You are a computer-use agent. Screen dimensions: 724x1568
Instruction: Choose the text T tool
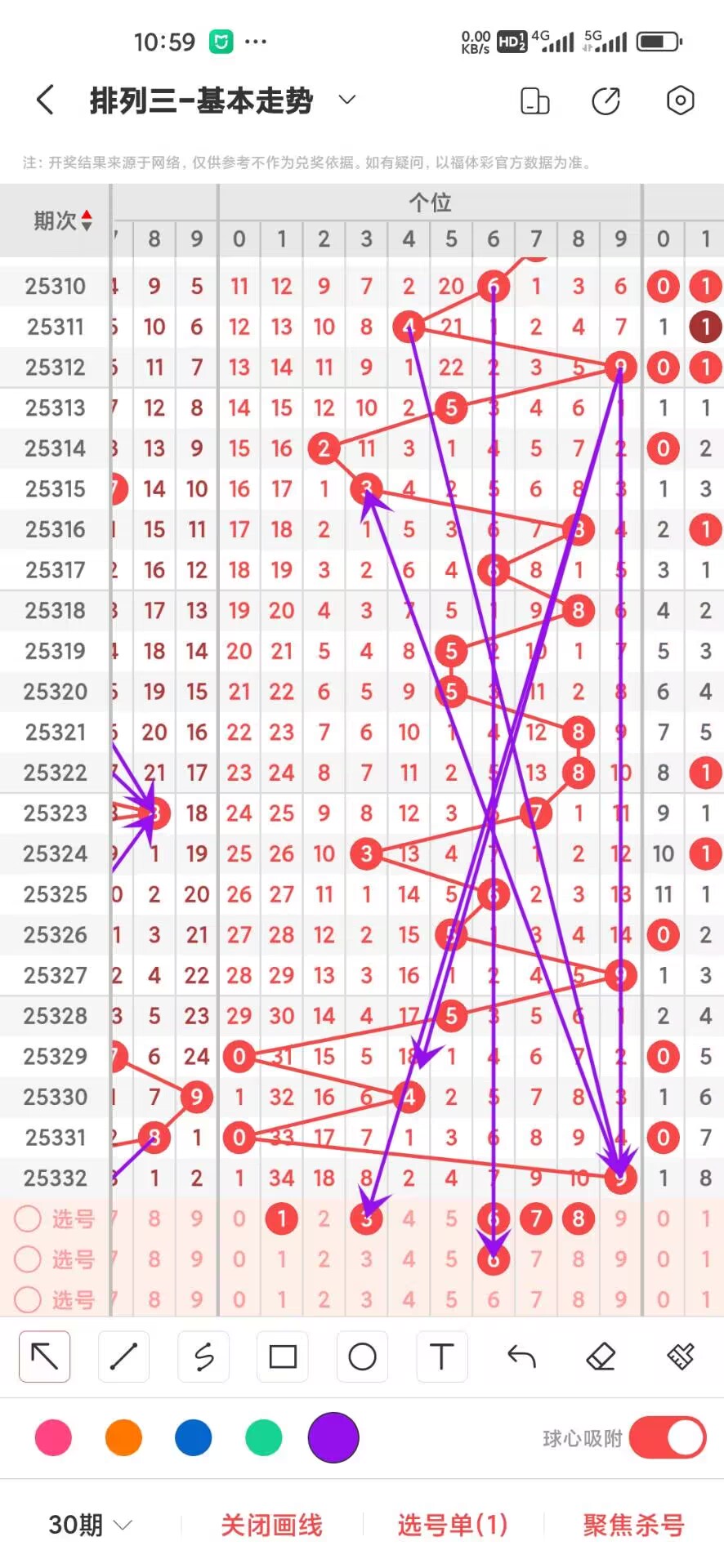(x=441, y=1356)
